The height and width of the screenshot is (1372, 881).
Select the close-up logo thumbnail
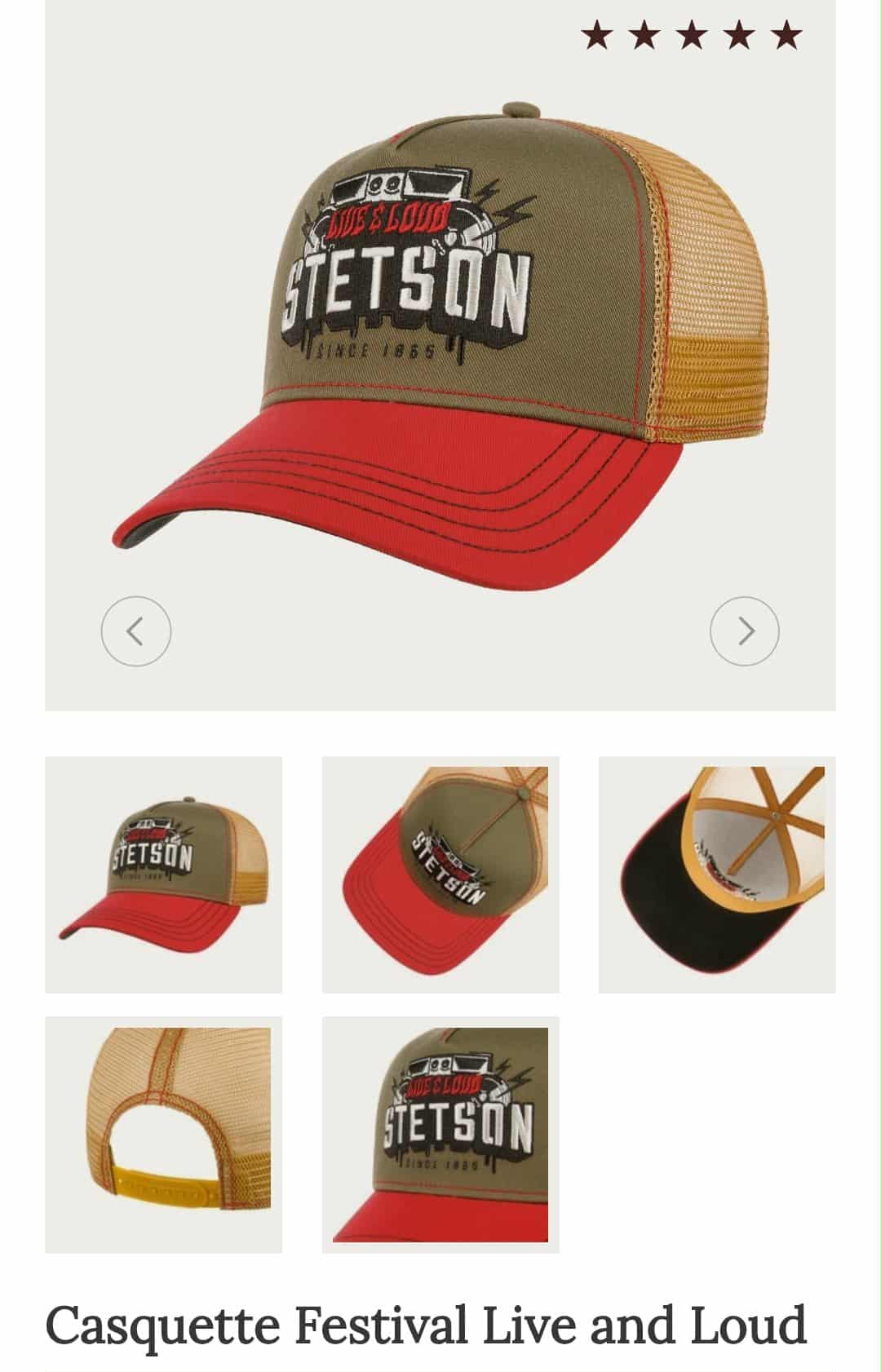click(x=440, y=1134)
